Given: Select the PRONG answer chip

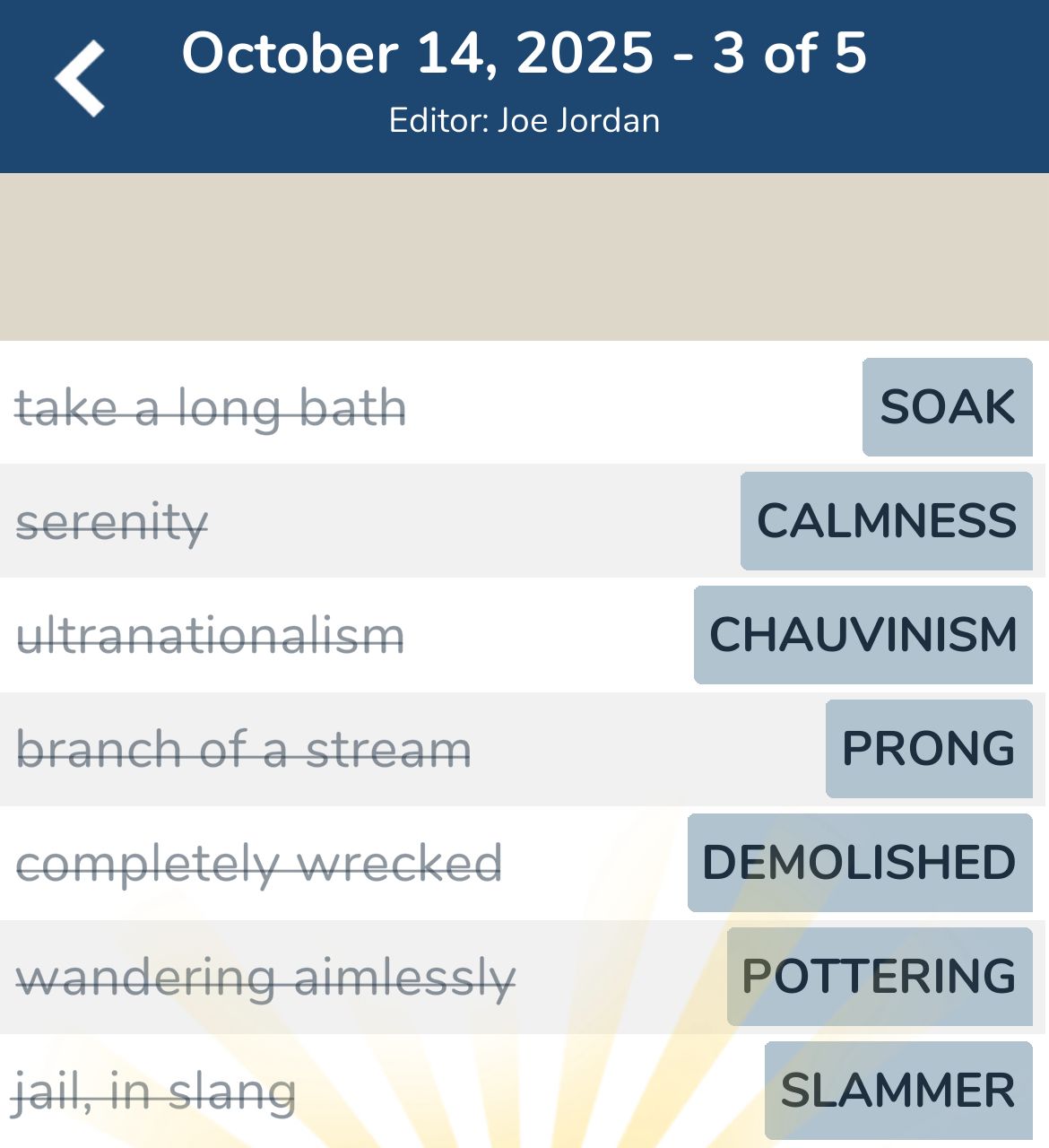Looking at the screenshot, I should pyautogui.click(x=928, y=749).
